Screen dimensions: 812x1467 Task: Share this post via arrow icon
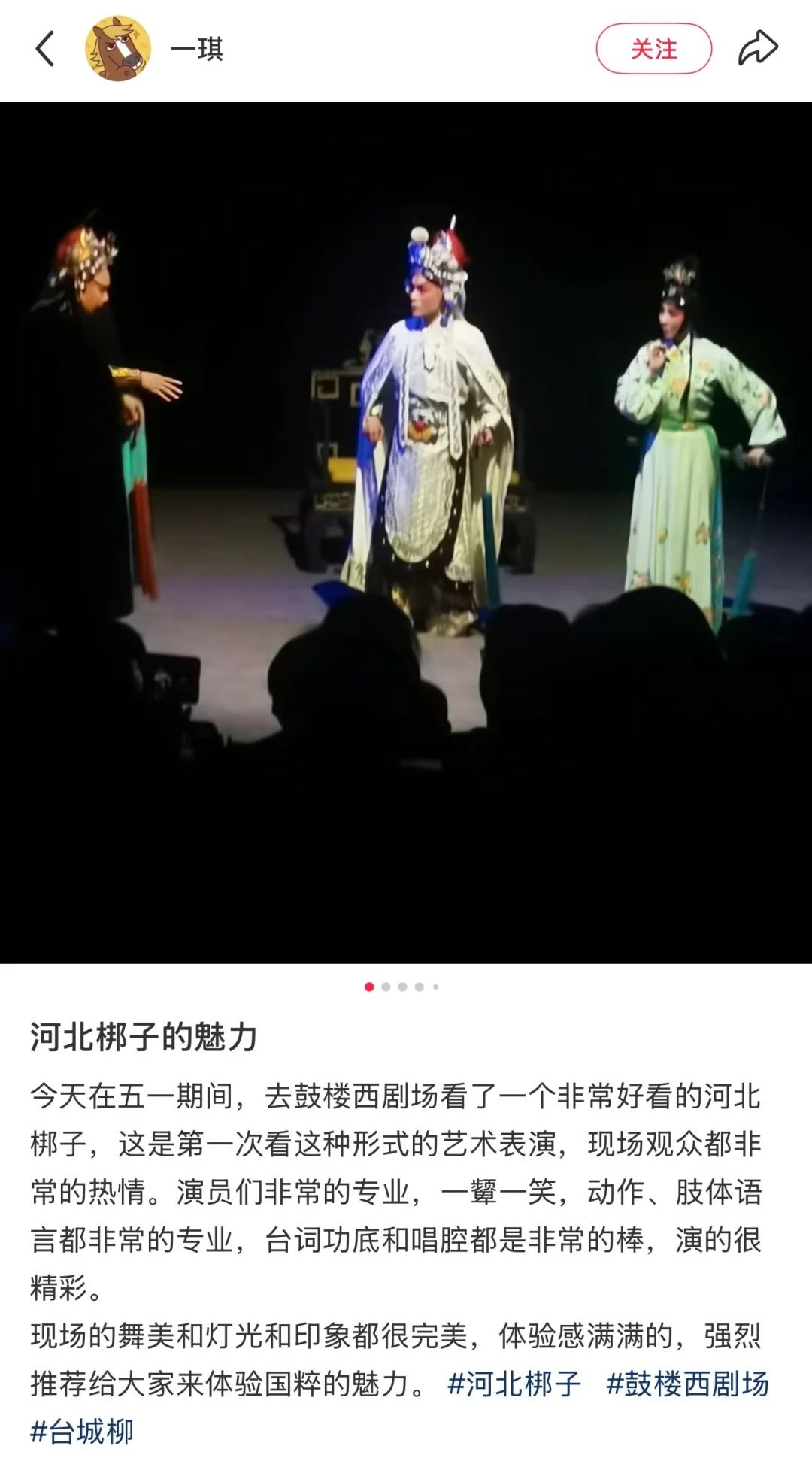[x=757, y=49]
